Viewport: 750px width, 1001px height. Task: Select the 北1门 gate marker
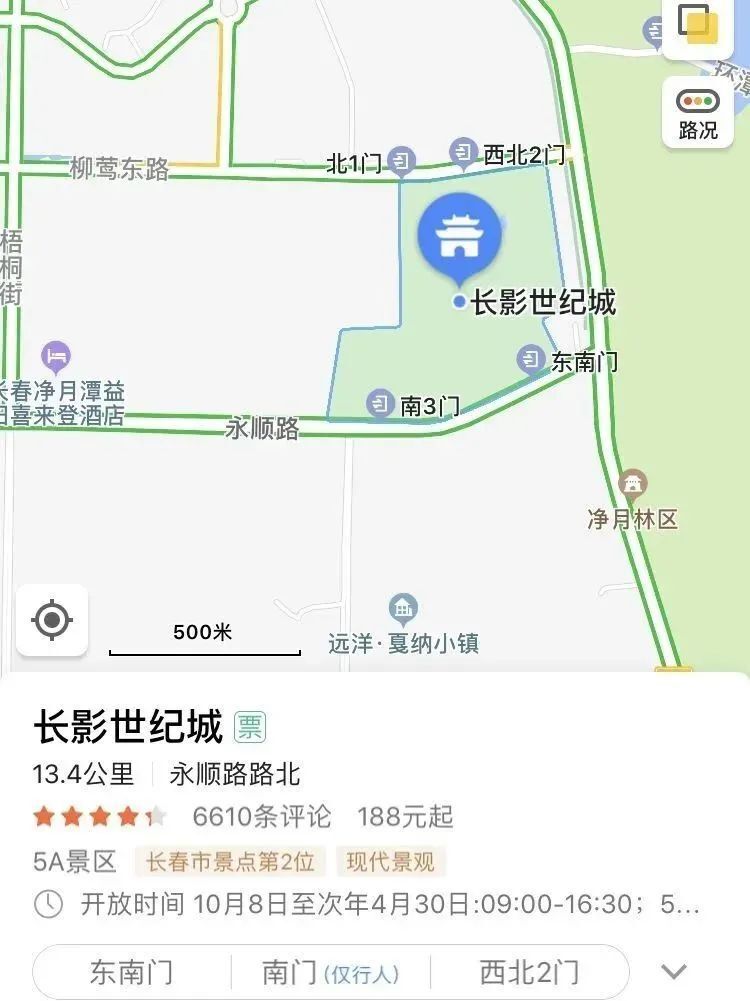[x=402, y=160]
